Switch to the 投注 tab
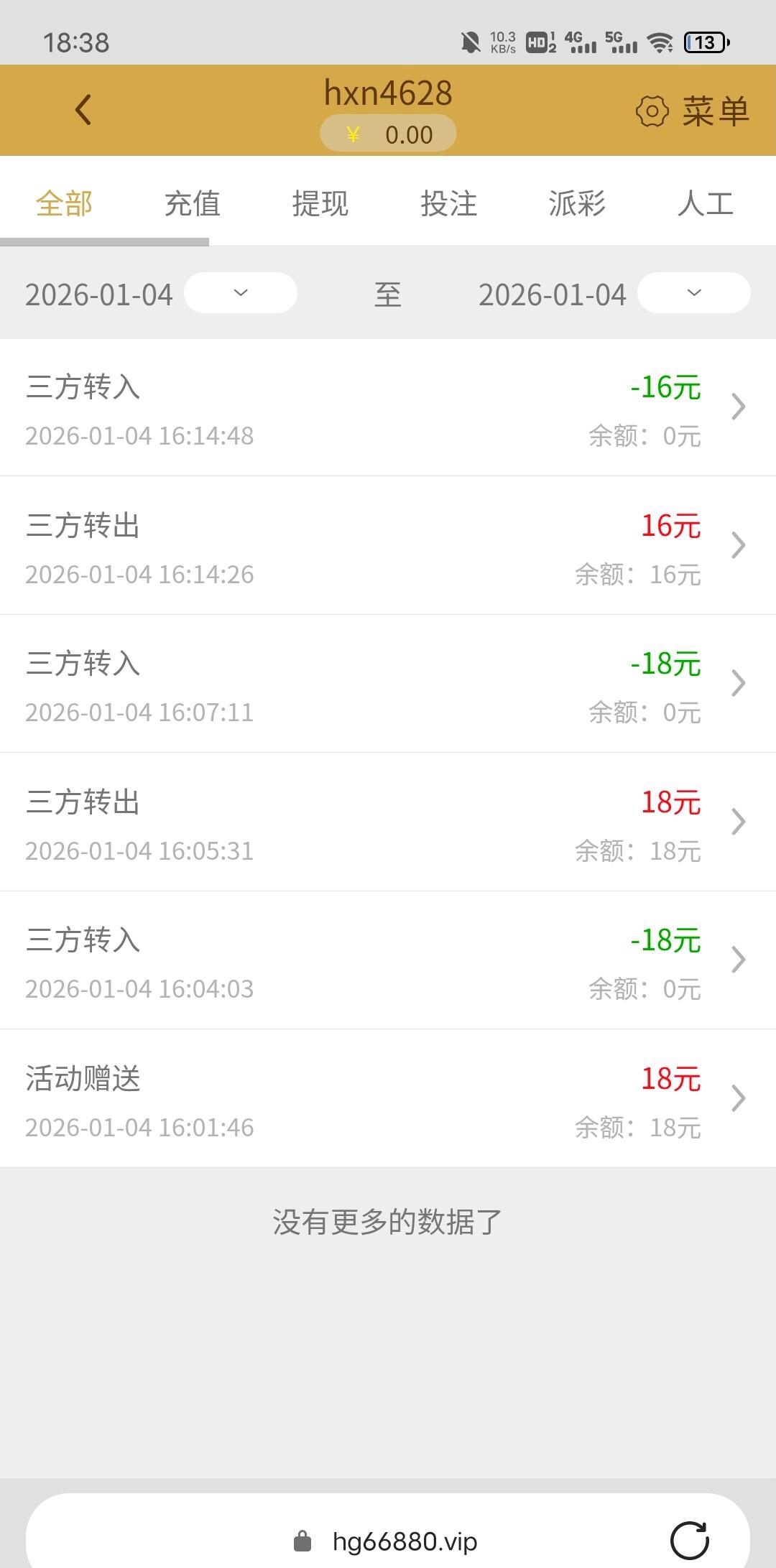Screen dimensions: 776x1568 448,204
